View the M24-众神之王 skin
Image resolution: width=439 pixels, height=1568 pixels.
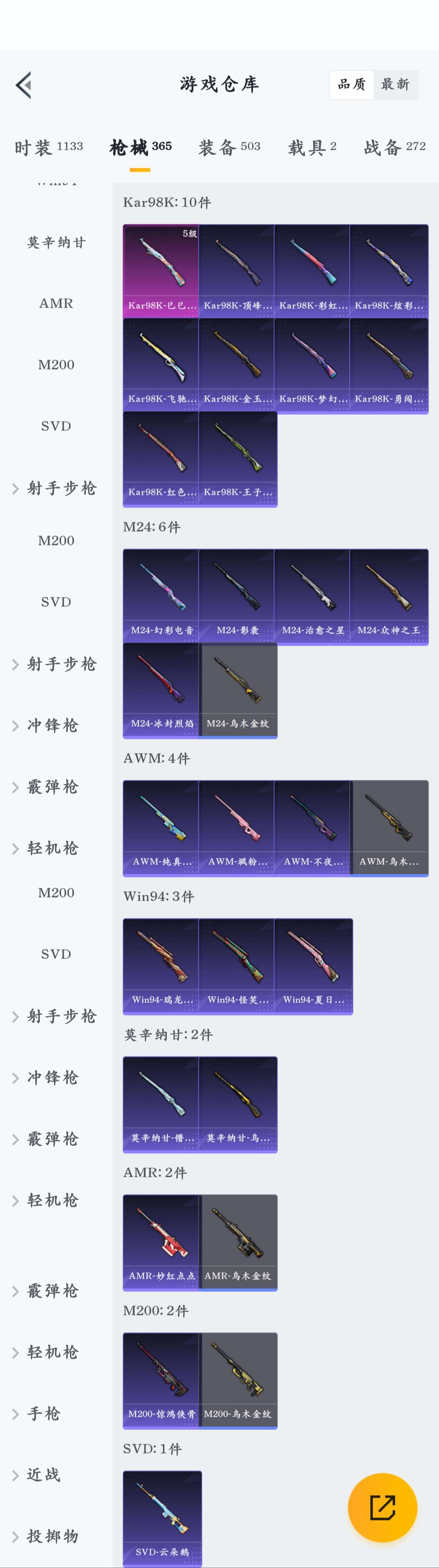(389, 595)
